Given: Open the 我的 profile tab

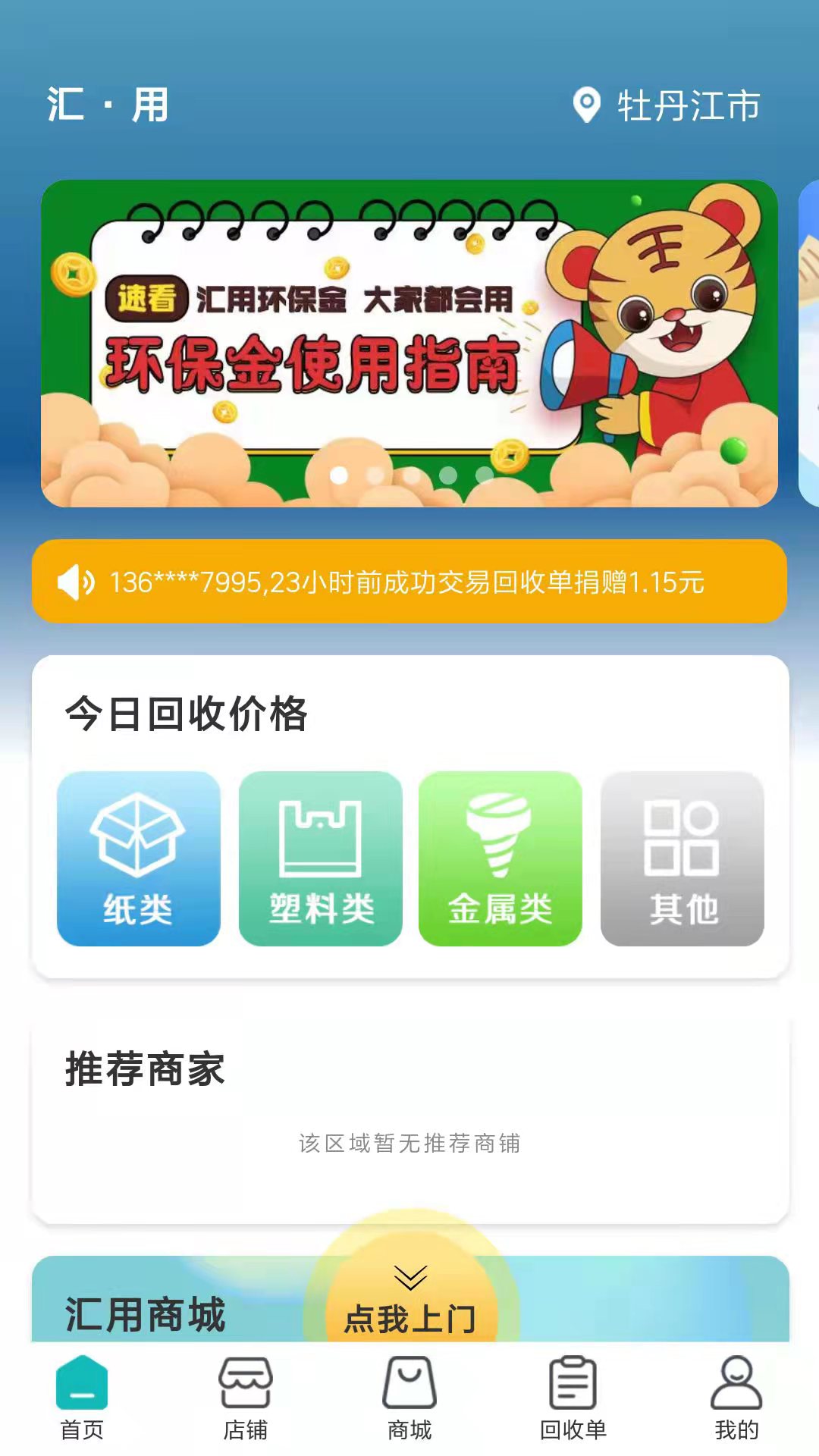Looking at the screenshot, I should pyautogui.click(x=736, y=1398).
